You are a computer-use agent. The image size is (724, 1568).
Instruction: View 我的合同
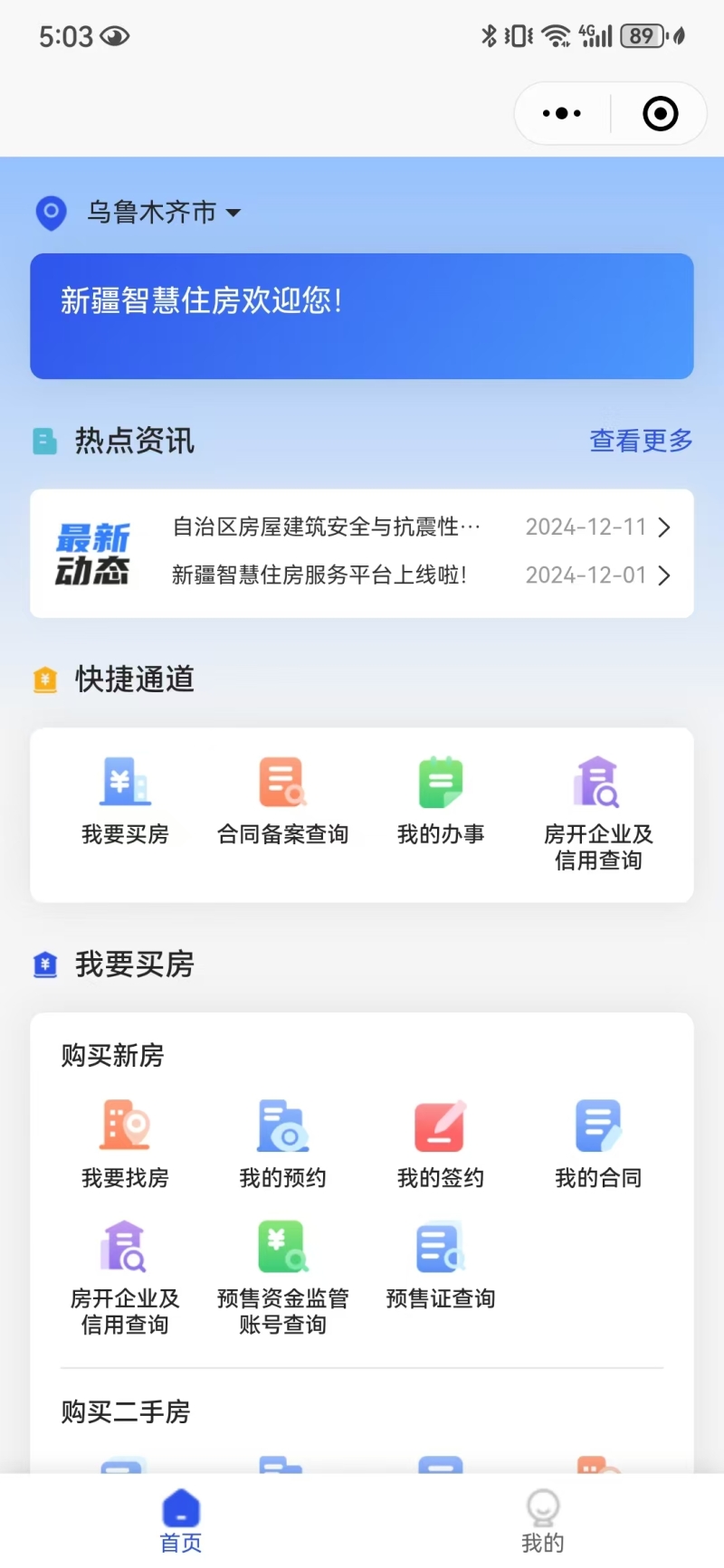(598, 1144)
